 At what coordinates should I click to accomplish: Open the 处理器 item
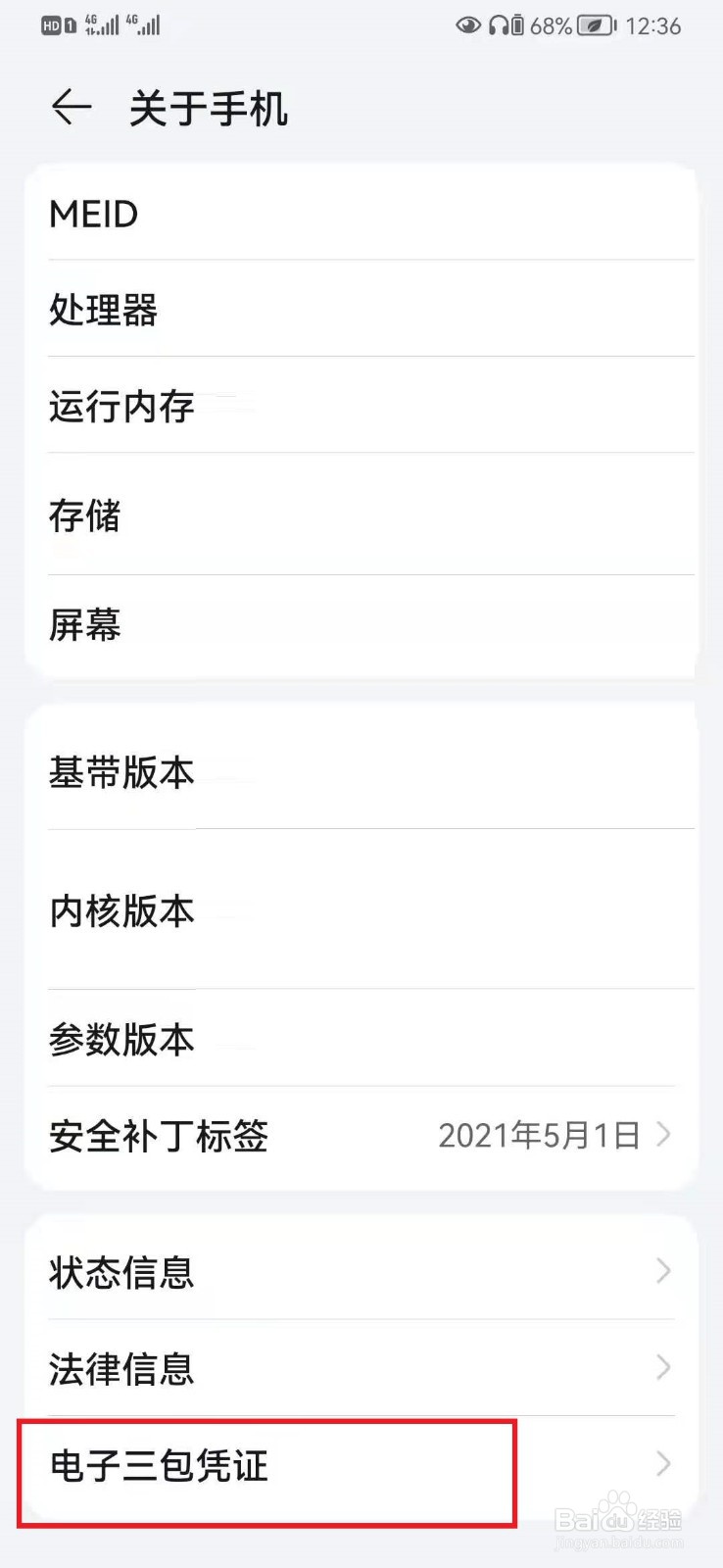[361, 310]
